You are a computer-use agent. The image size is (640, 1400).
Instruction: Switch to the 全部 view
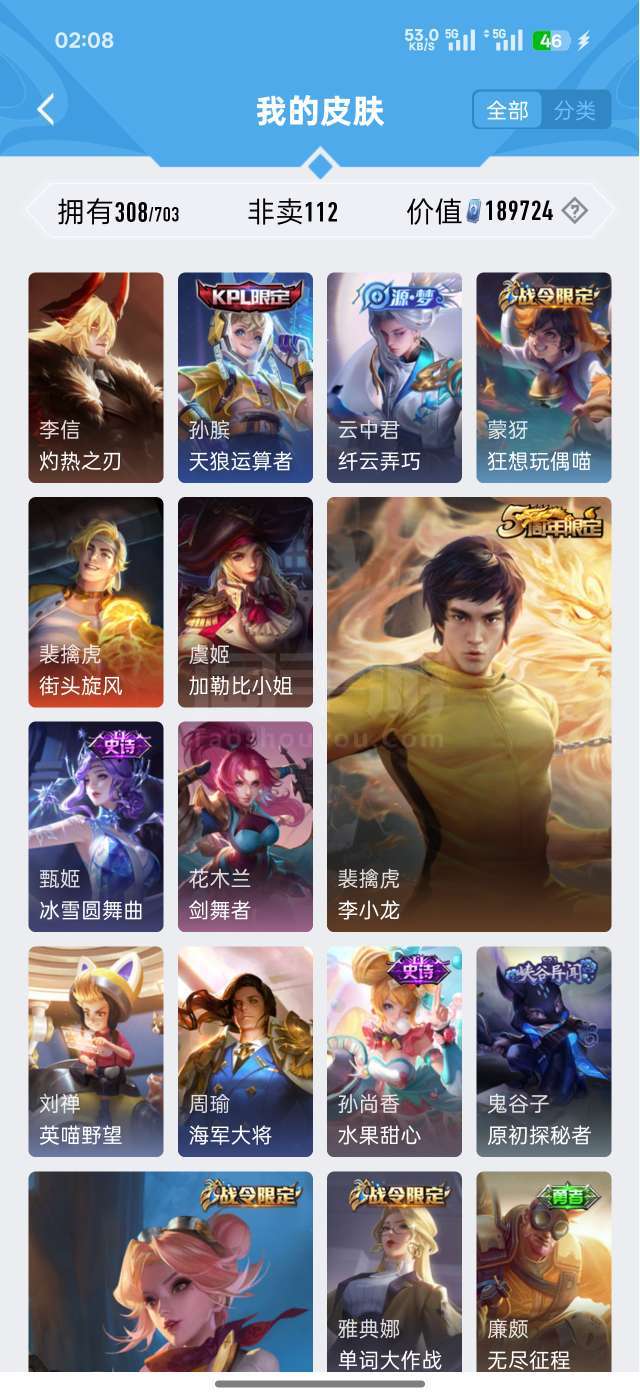(507, 110)
